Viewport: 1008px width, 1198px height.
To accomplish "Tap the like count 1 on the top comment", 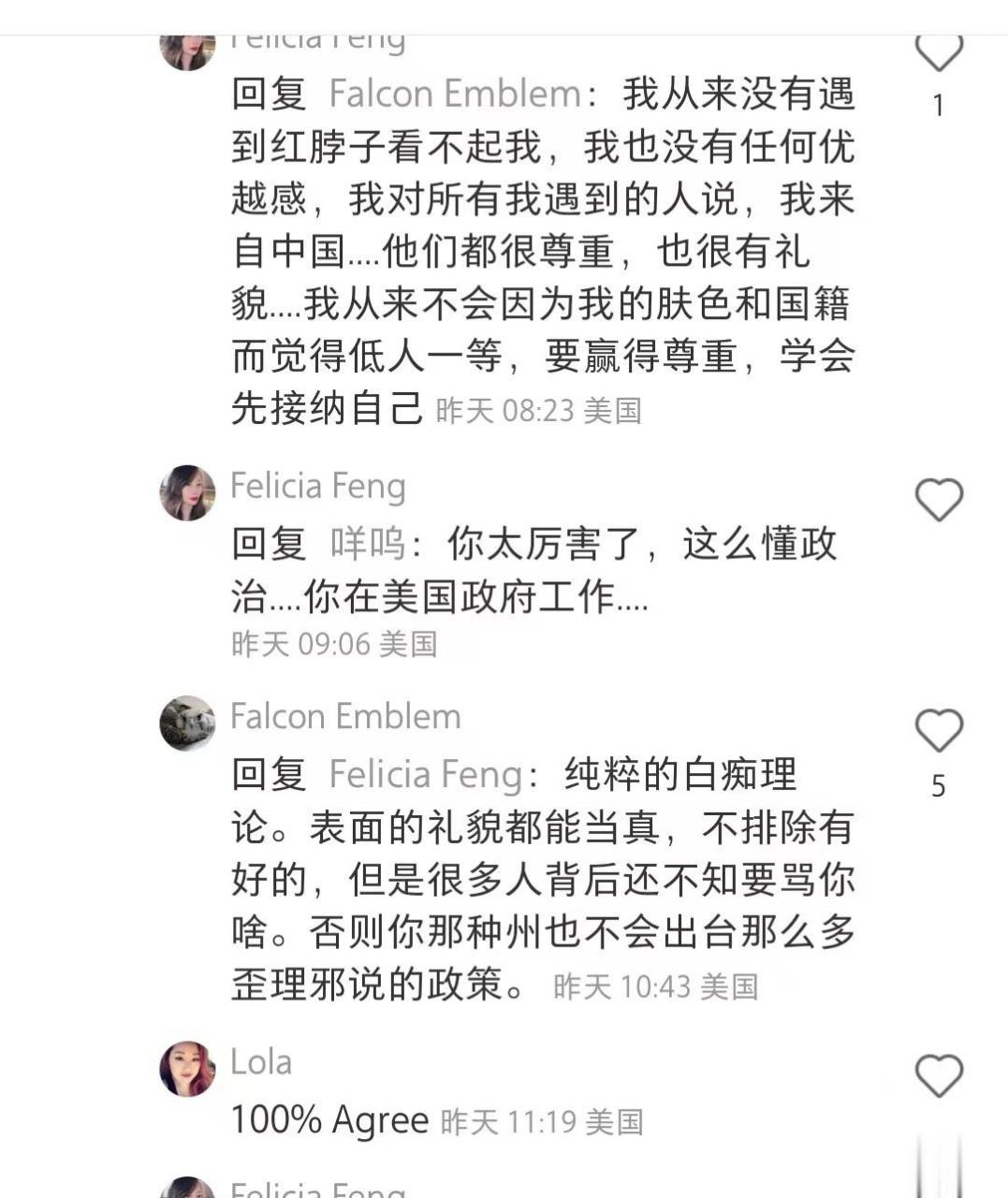I will 938,105.
